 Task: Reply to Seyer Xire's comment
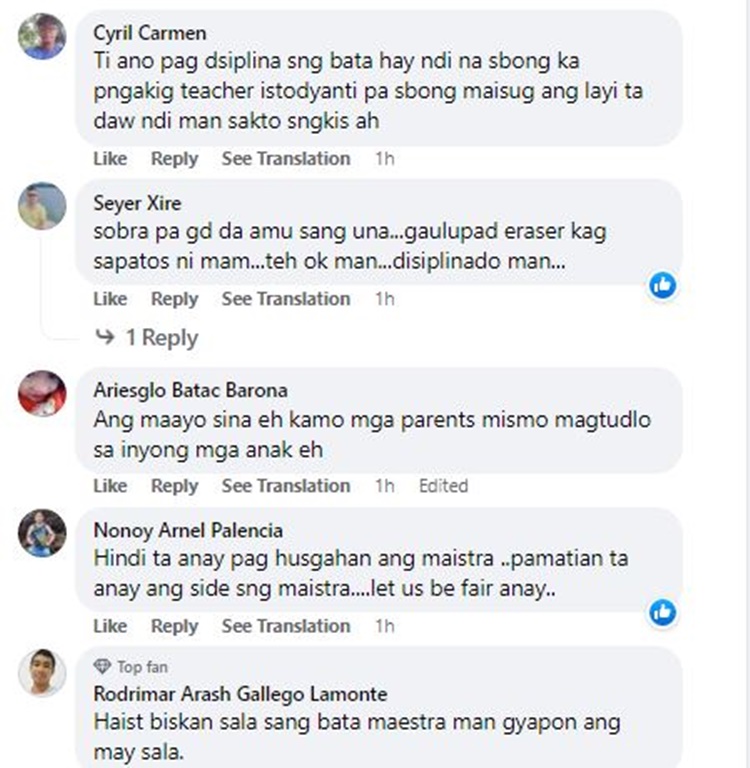tap(174, 299)
